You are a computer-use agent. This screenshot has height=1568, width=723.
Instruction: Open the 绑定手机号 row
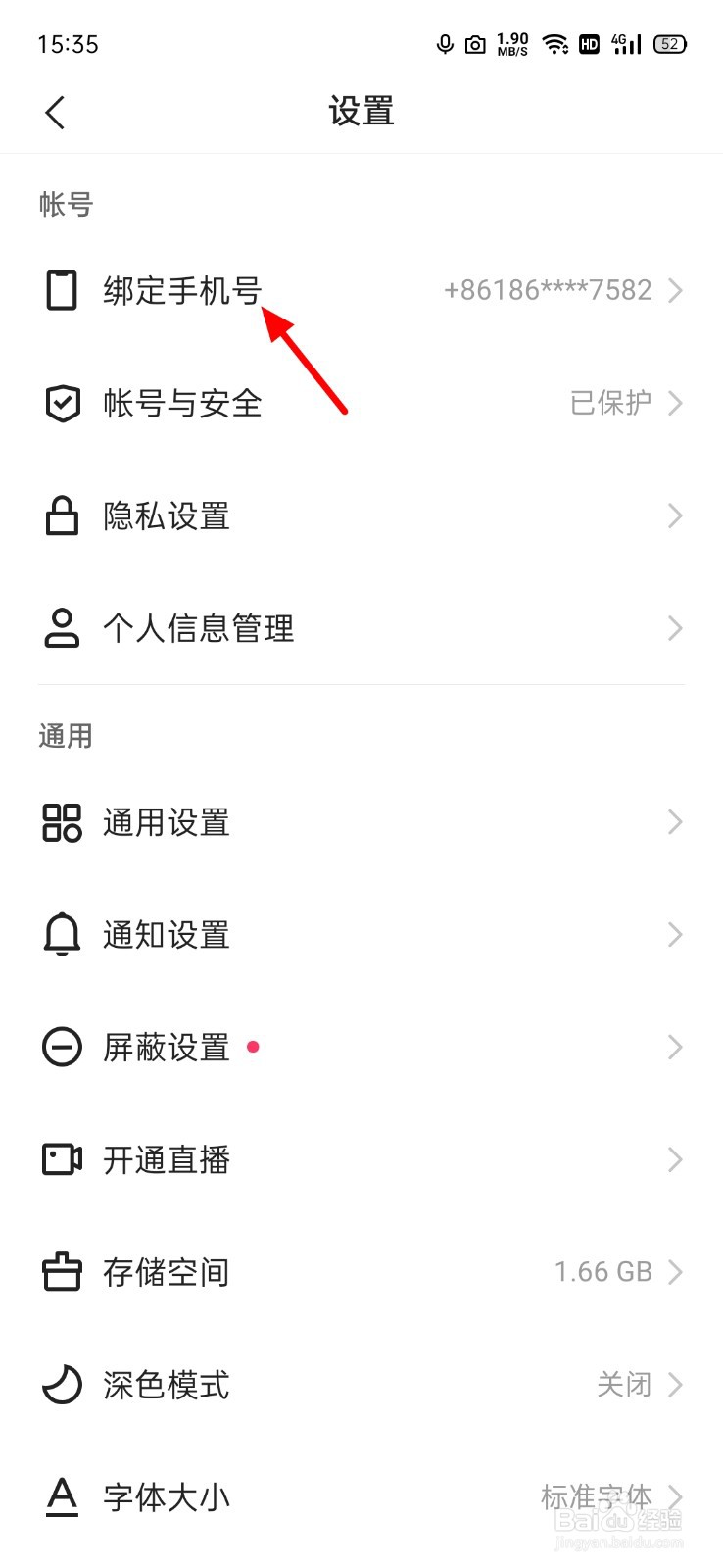click(361, 290)
